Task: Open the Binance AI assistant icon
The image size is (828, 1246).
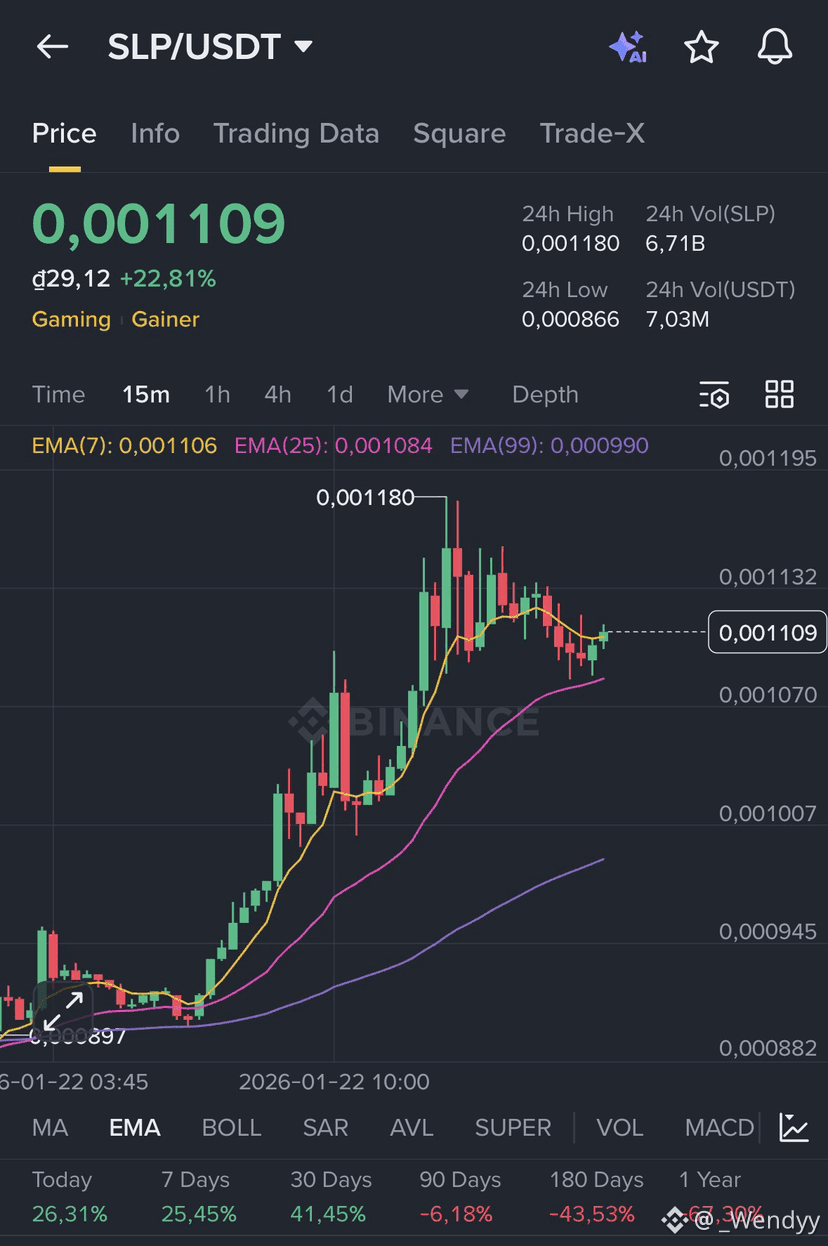Action: click(628, 46)
